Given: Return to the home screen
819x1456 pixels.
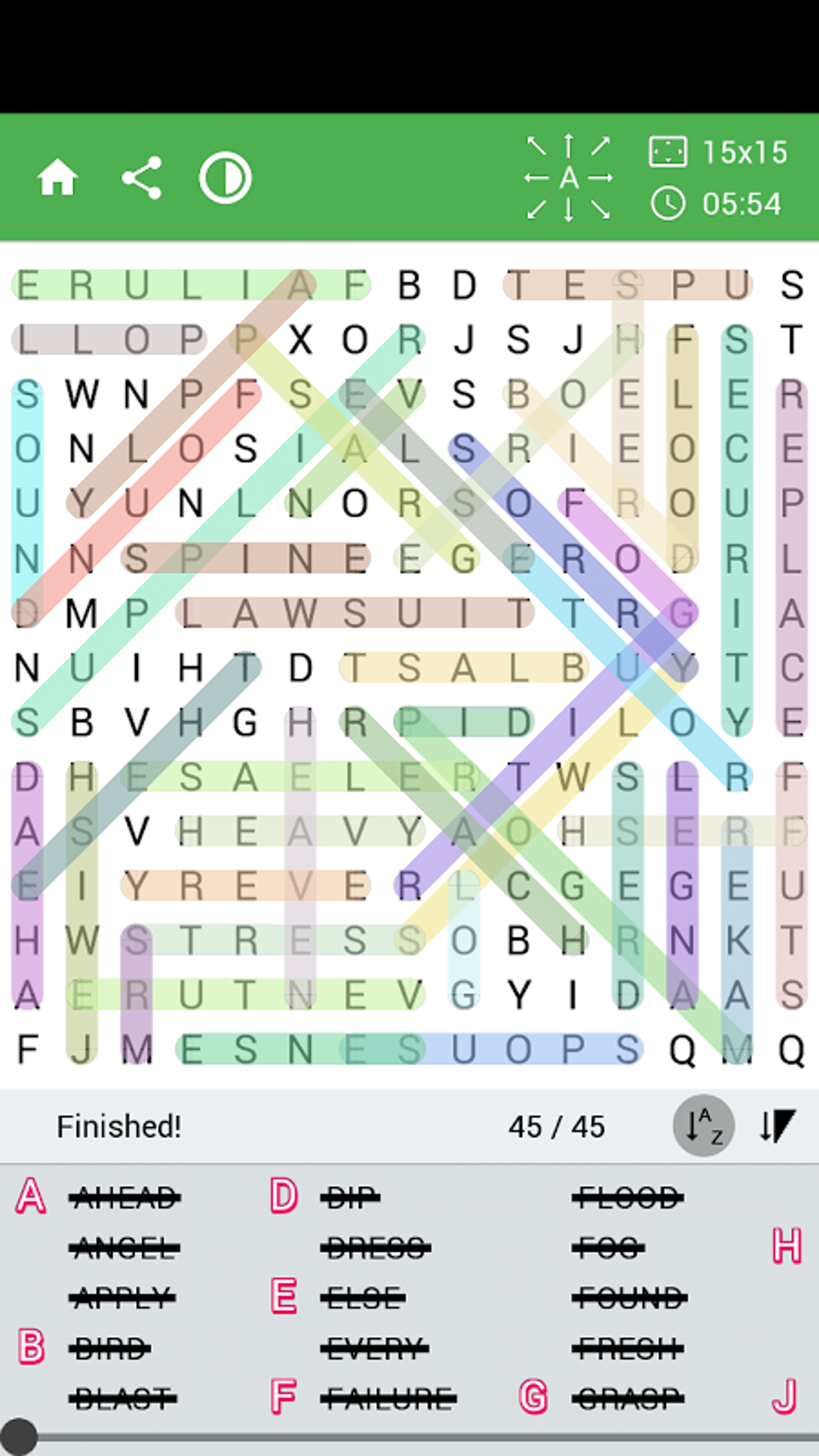Looking at the screenshot, I should click(x=59, y=179).
